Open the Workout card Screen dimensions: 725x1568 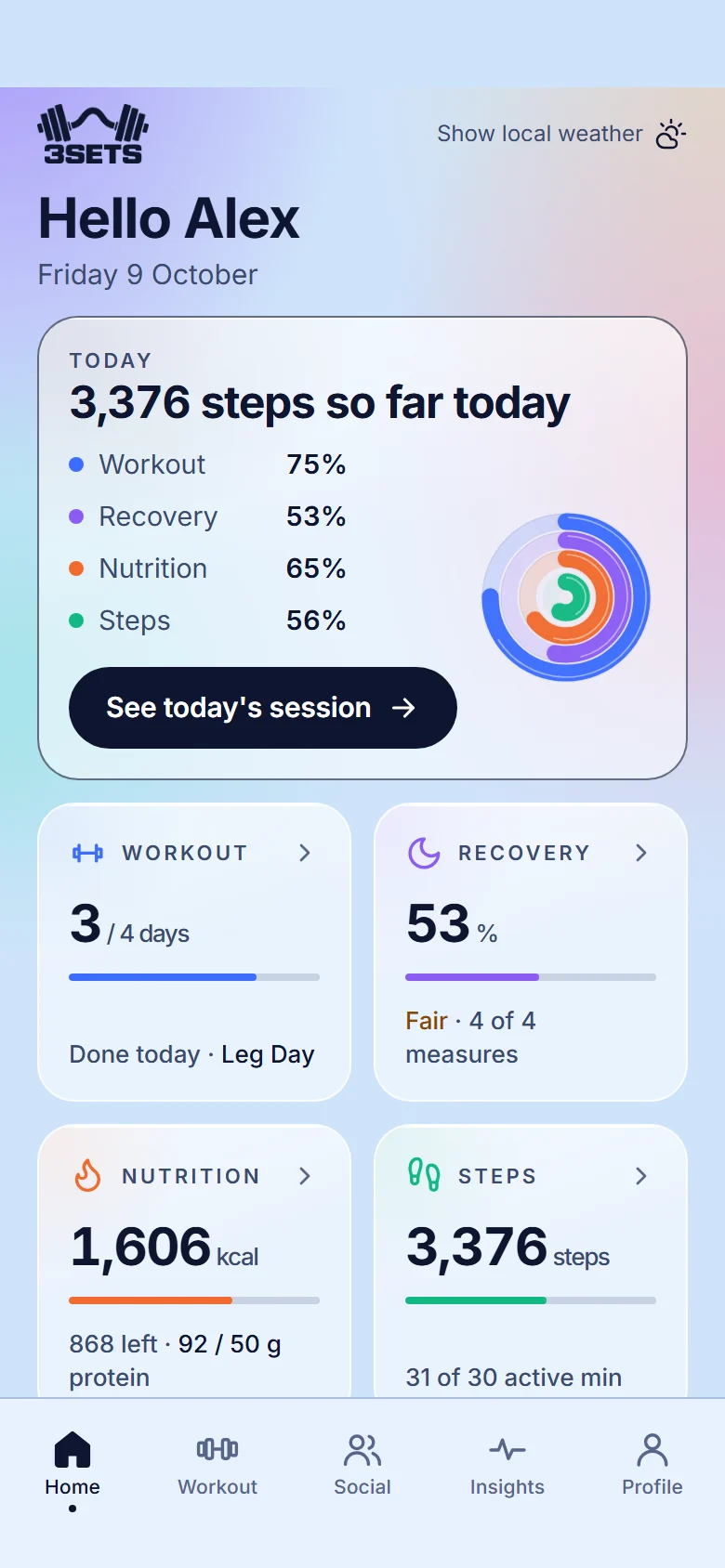click(x=194, y=952)
